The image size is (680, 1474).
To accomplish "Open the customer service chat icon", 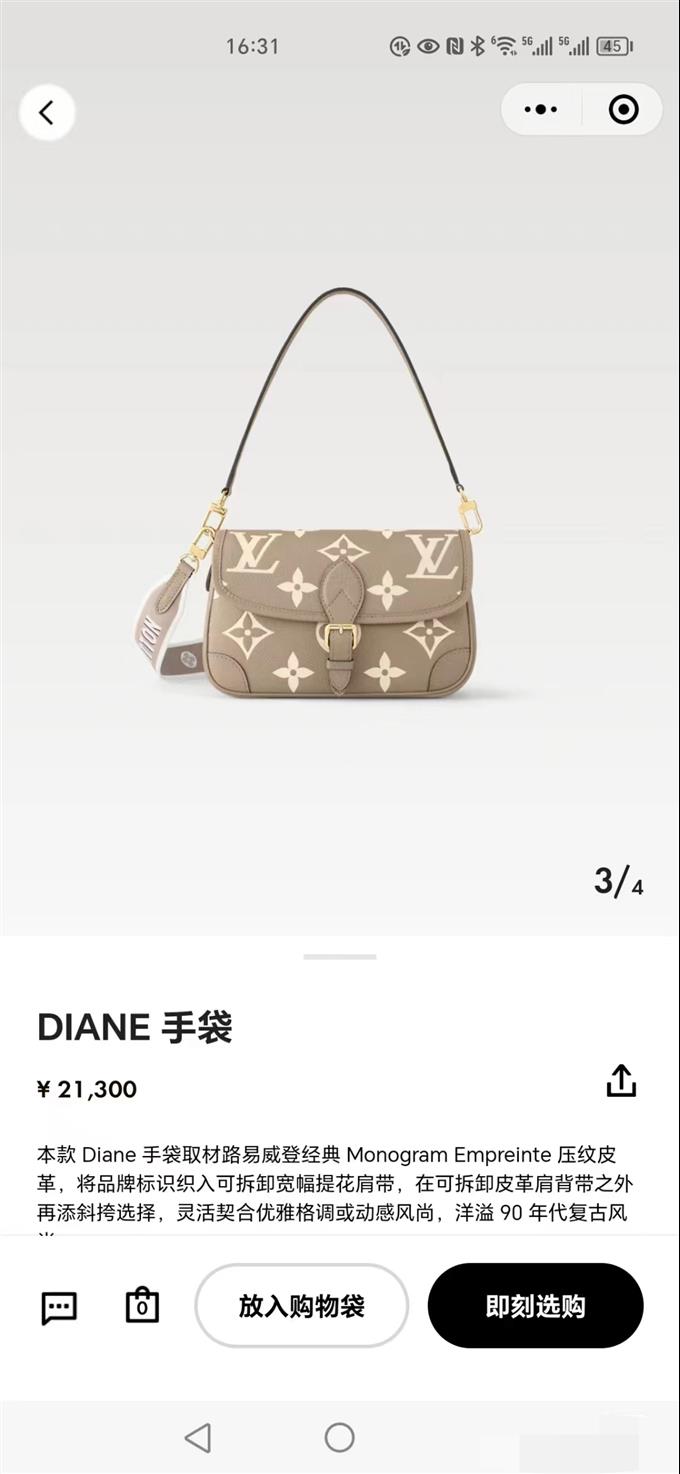I will 59,1307.
